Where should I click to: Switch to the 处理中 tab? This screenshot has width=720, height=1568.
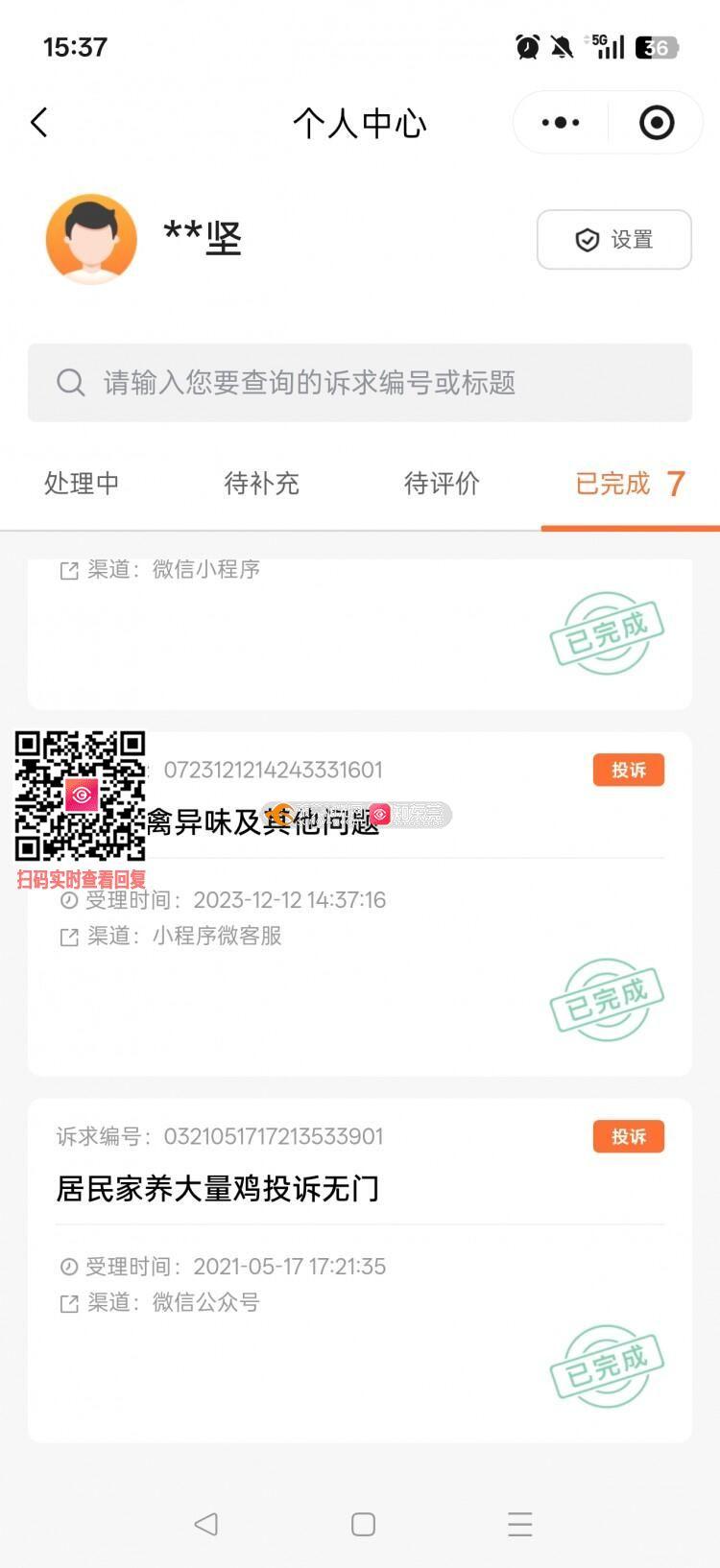(x=82, y=484)
